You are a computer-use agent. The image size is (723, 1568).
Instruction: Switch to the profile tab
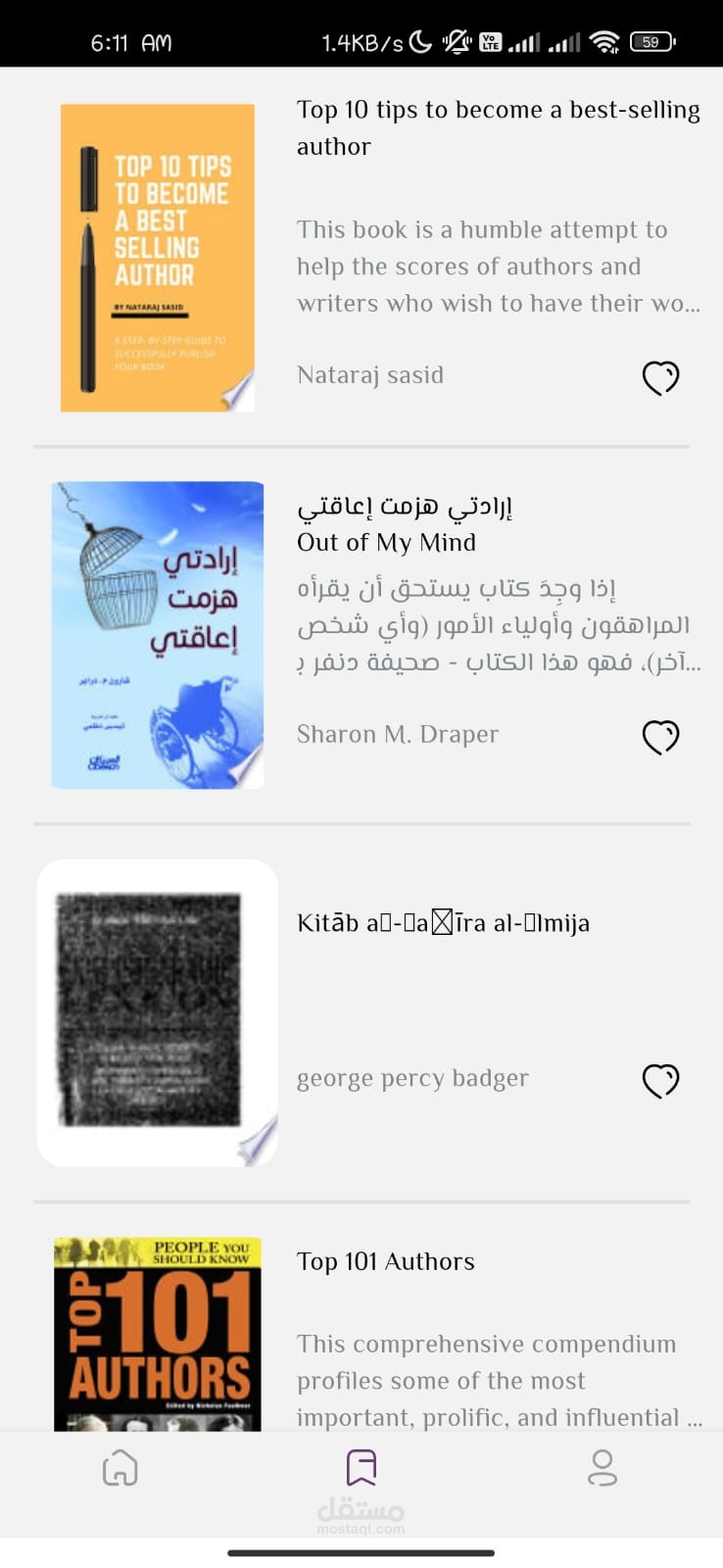602,1468
